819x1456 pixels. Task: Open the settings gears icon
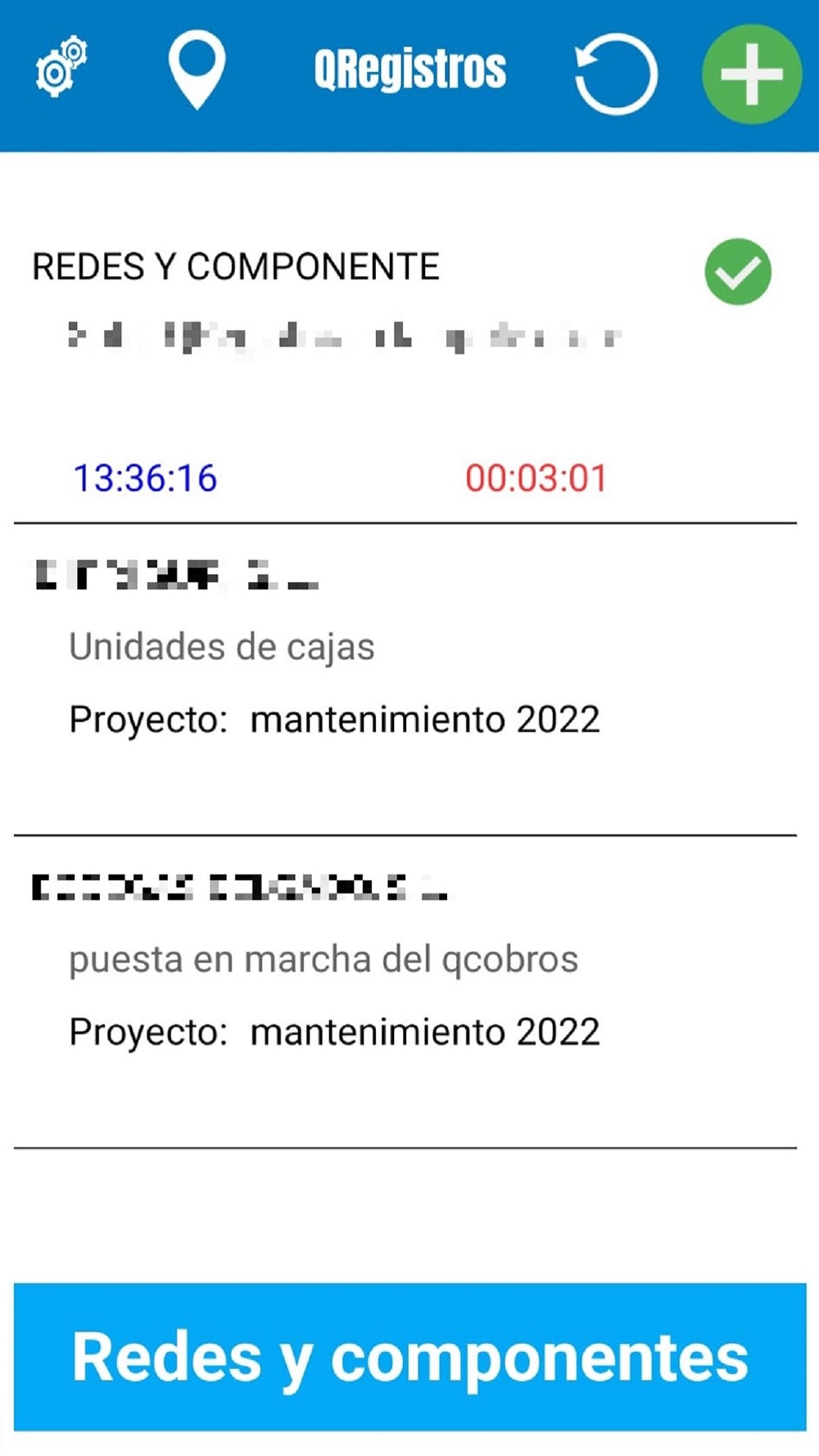tap(61, 67)
